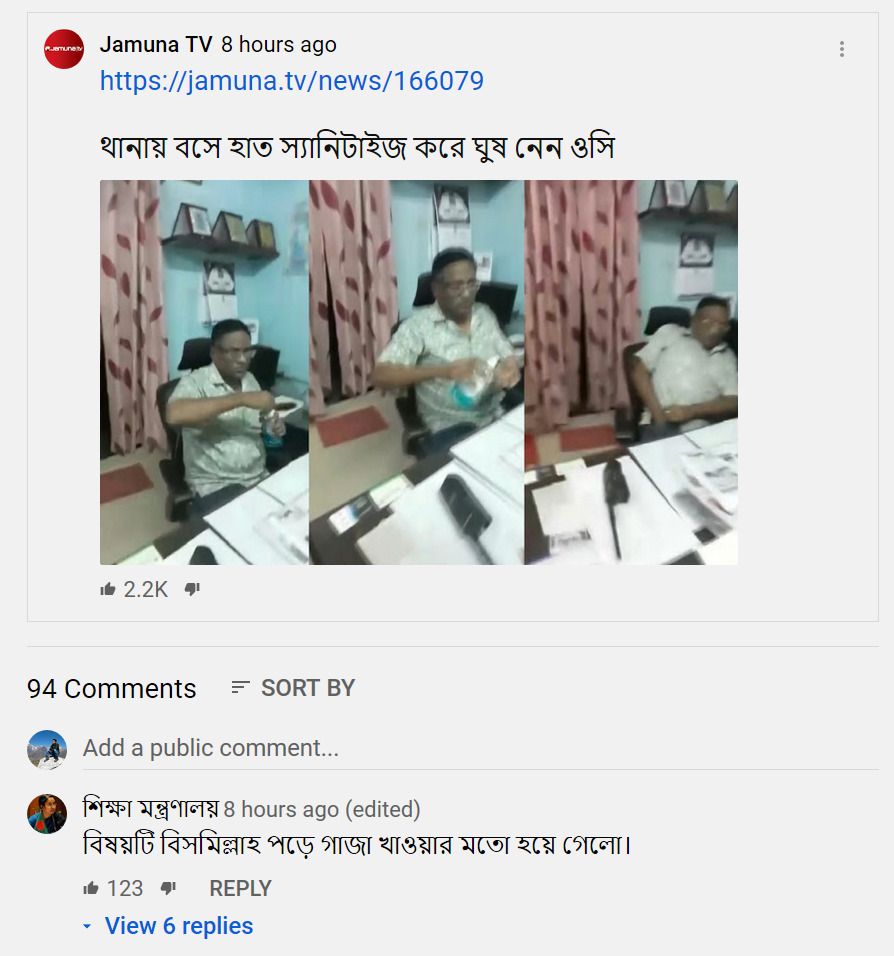The width and height of the screenshot is (894, 956).
Task: Like the comment by শিক্ষা মন্ত্রণালয়
Action: [x=92, y=888]
